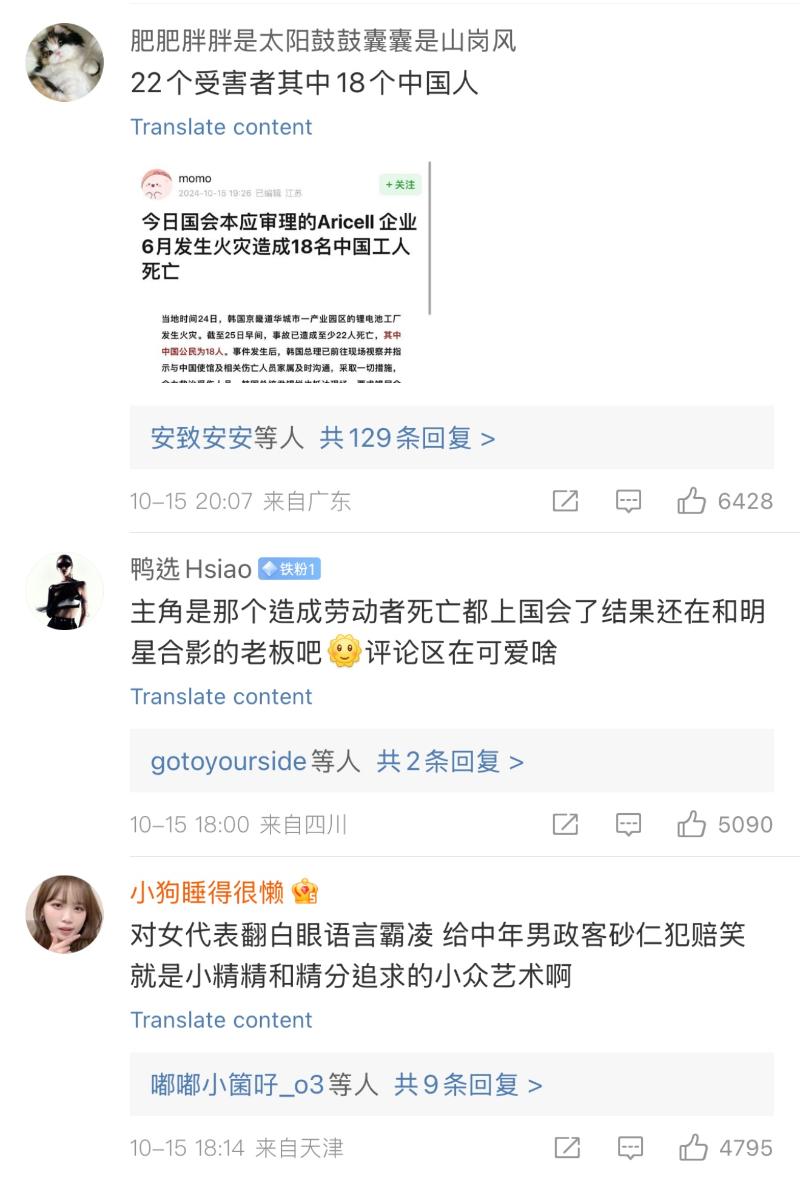Translate 鸭选Hsiao's comment

221,696
